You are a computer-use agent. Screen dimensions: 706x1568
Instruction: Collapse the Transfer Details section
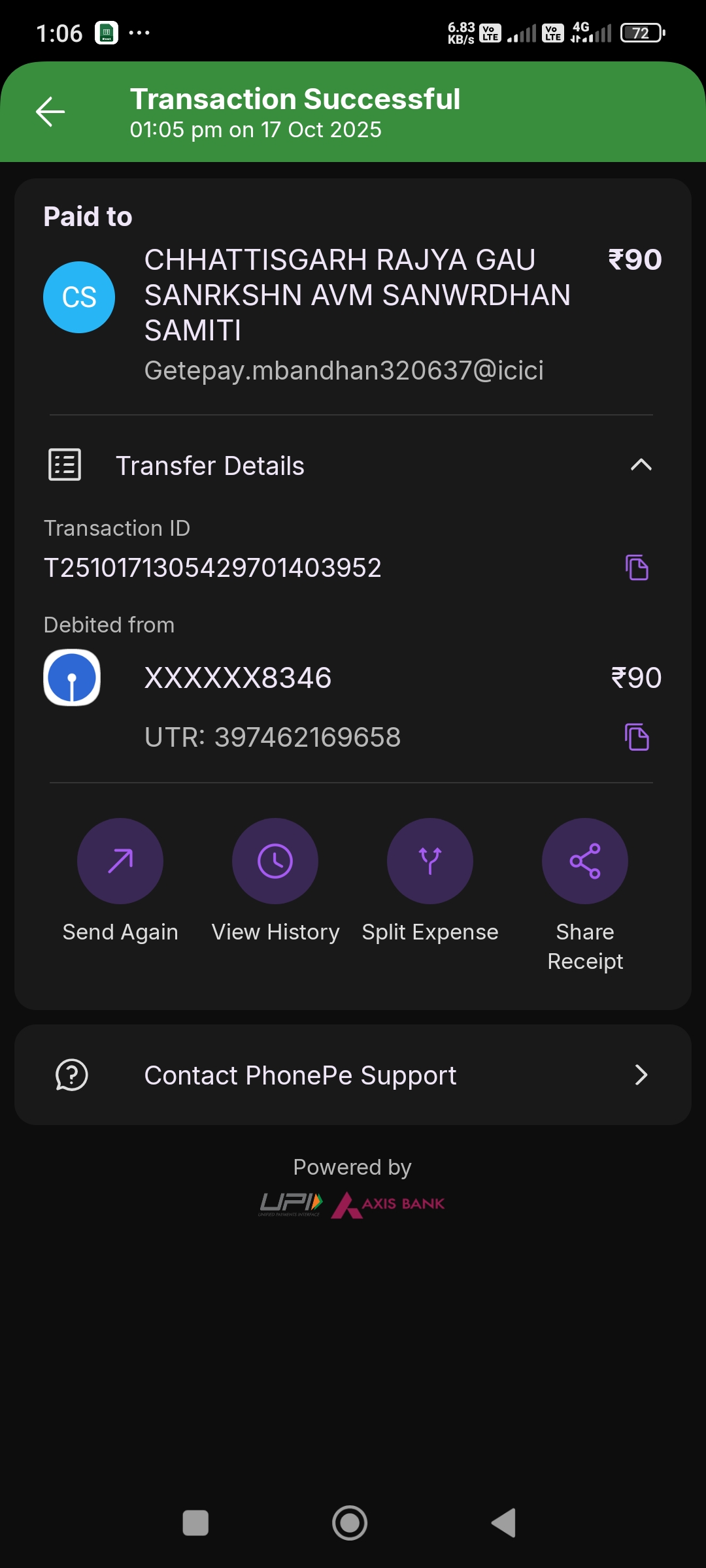(641, 465)
